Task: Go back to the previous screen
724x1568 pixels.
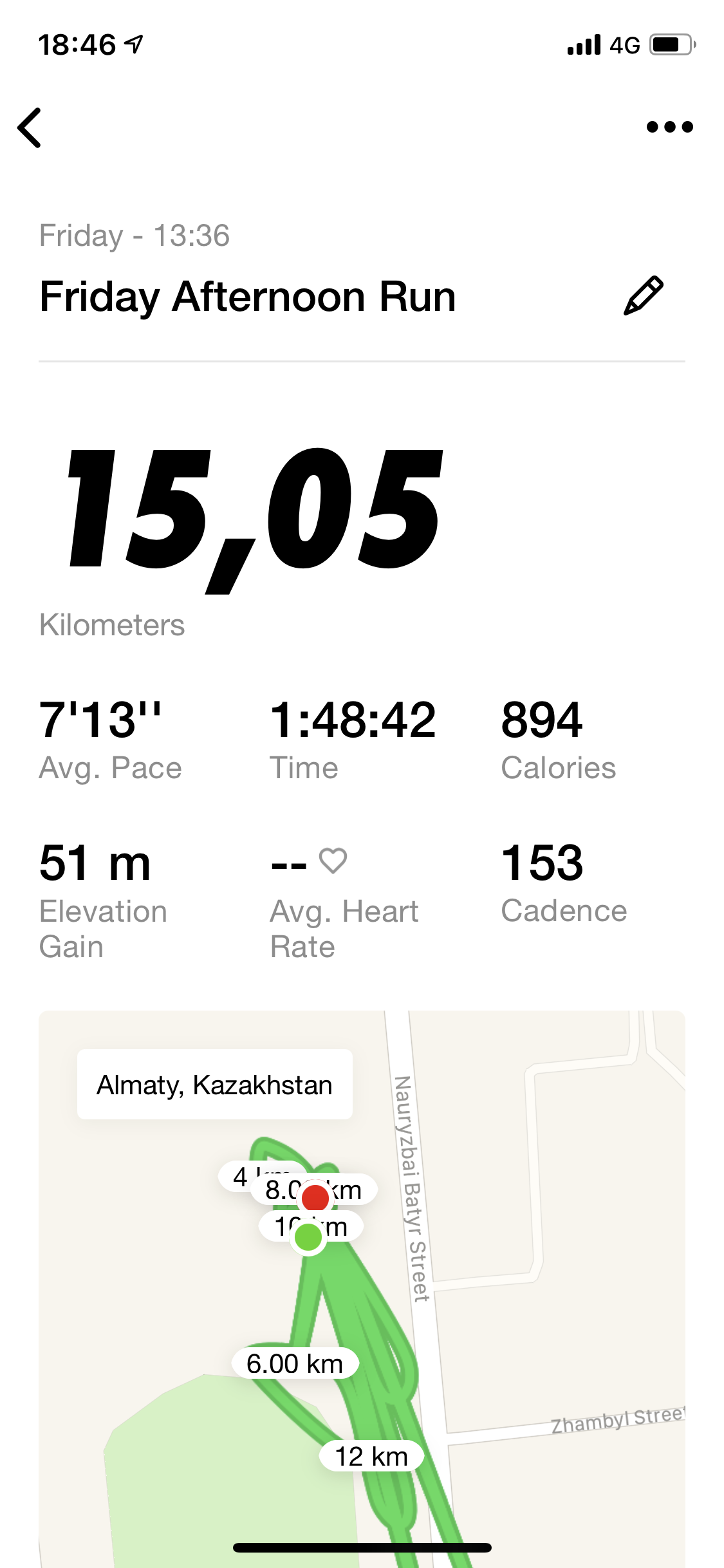Action: click(x=30, y=127)
